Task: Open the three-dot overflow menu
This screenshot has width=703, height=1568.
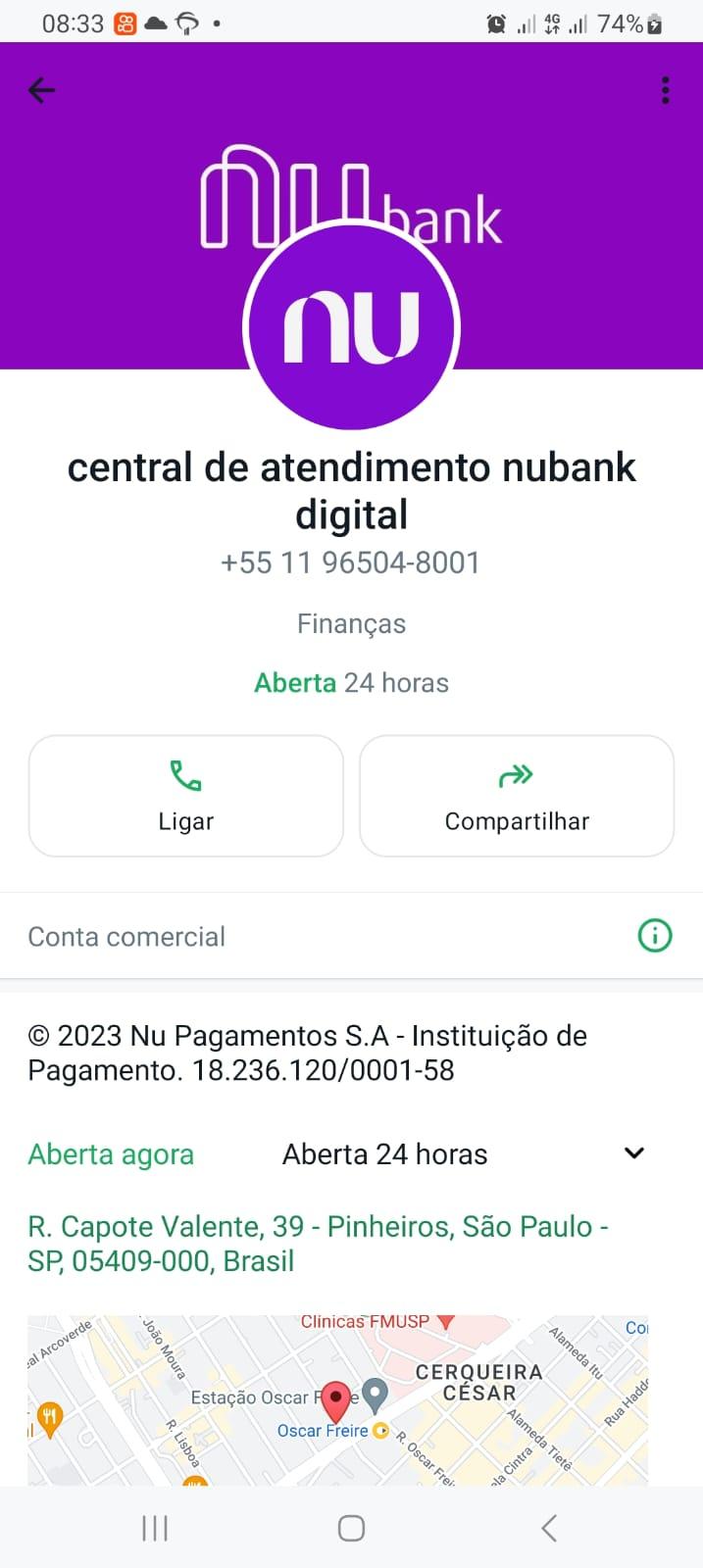Action: (665, 90)
